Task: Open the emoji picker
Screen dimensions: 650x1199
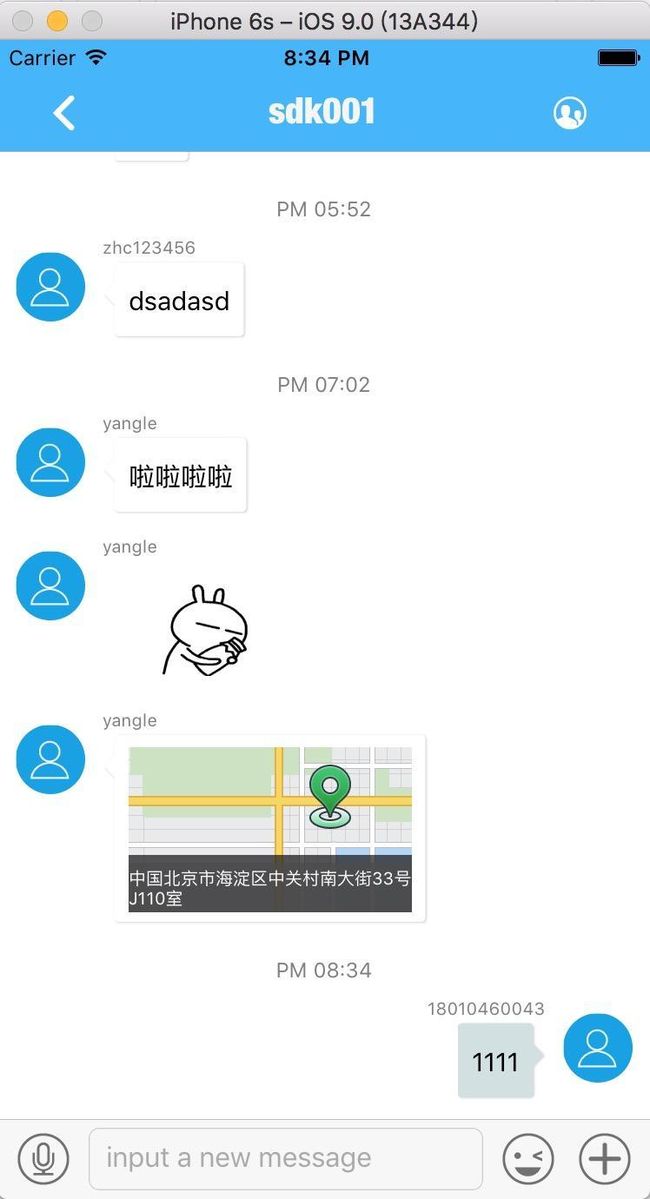Action: [528, 1158]
